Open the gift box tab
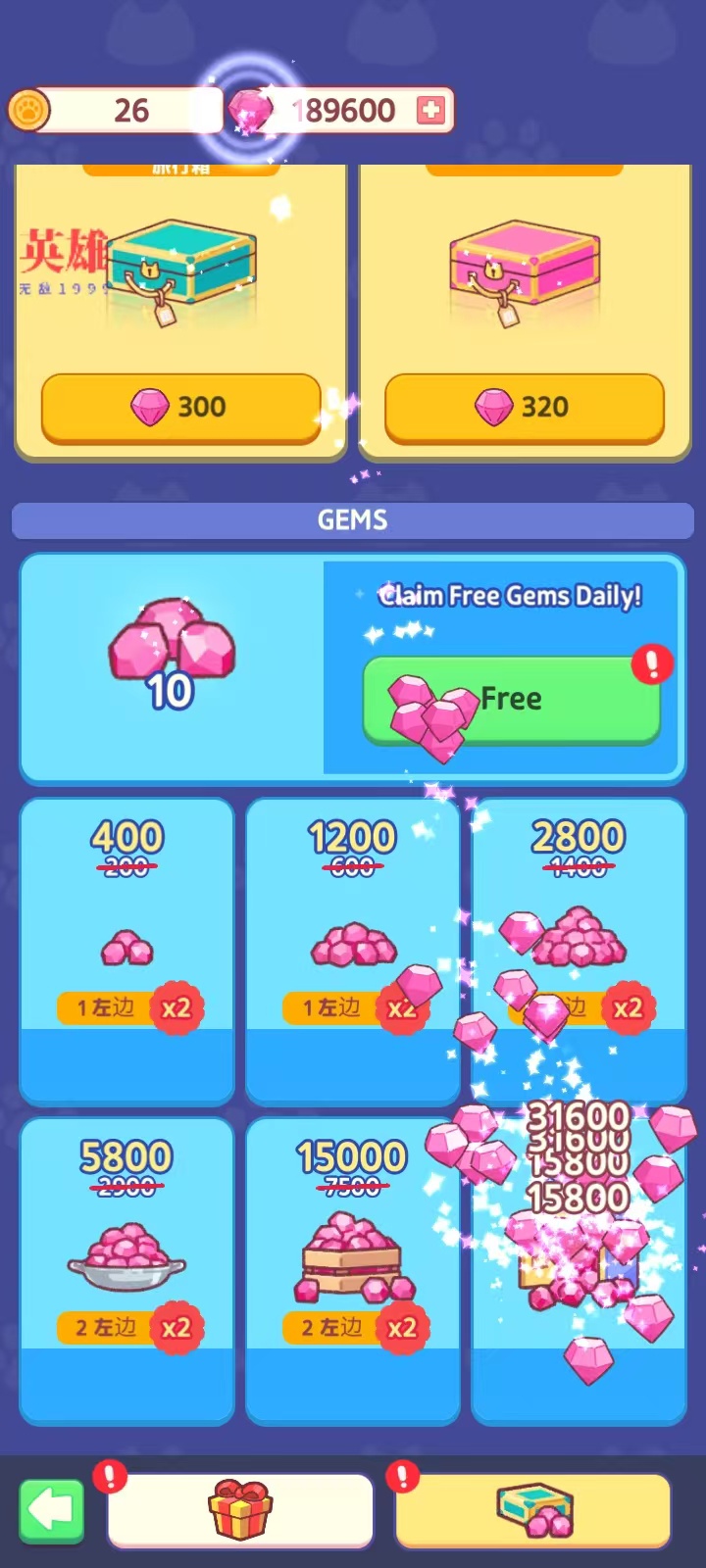Viewport: 706px width, 1568px height. [240, 1510]
